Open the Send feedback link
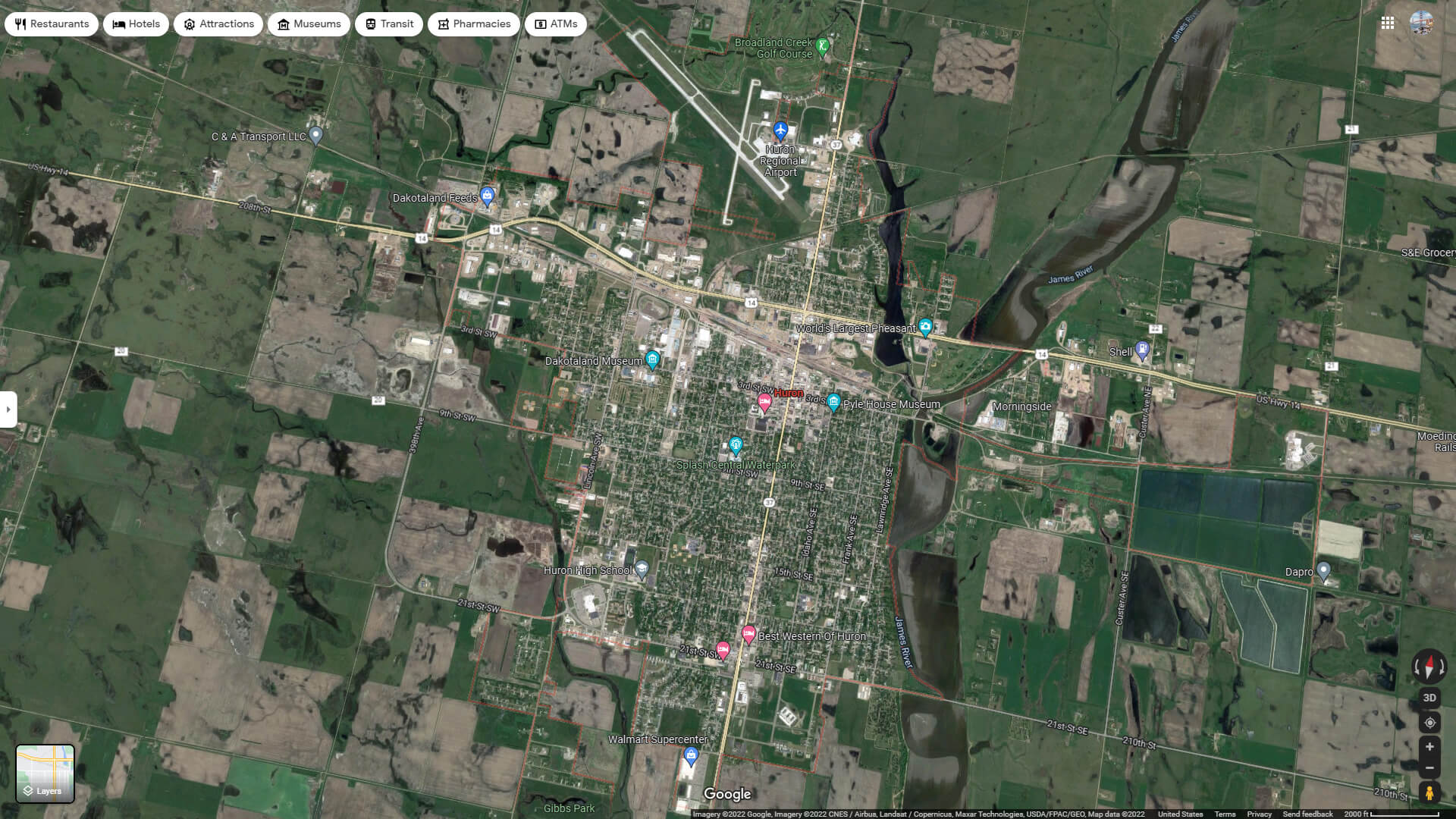This screenshot has height=819, width=1456. pyautogui.click(x=1307, y=814)
